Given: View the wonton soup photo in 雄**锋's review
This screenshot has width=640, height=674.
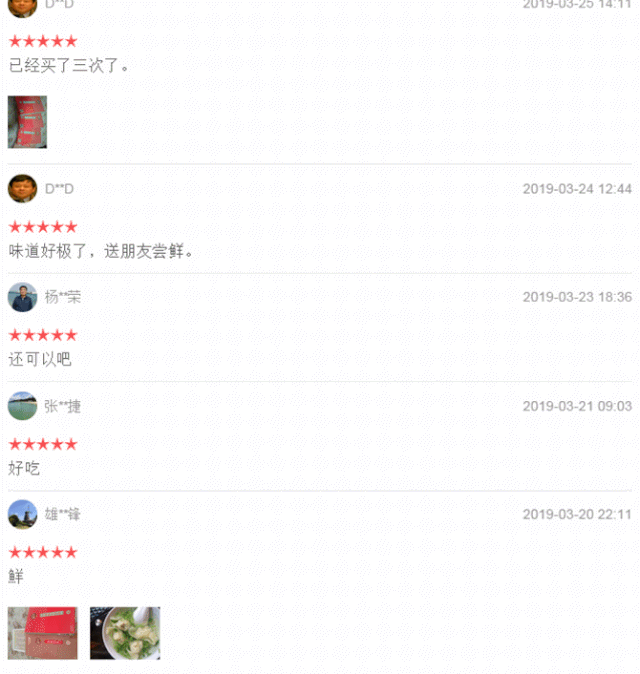Looking at the screenshot, I should [125, 633].
